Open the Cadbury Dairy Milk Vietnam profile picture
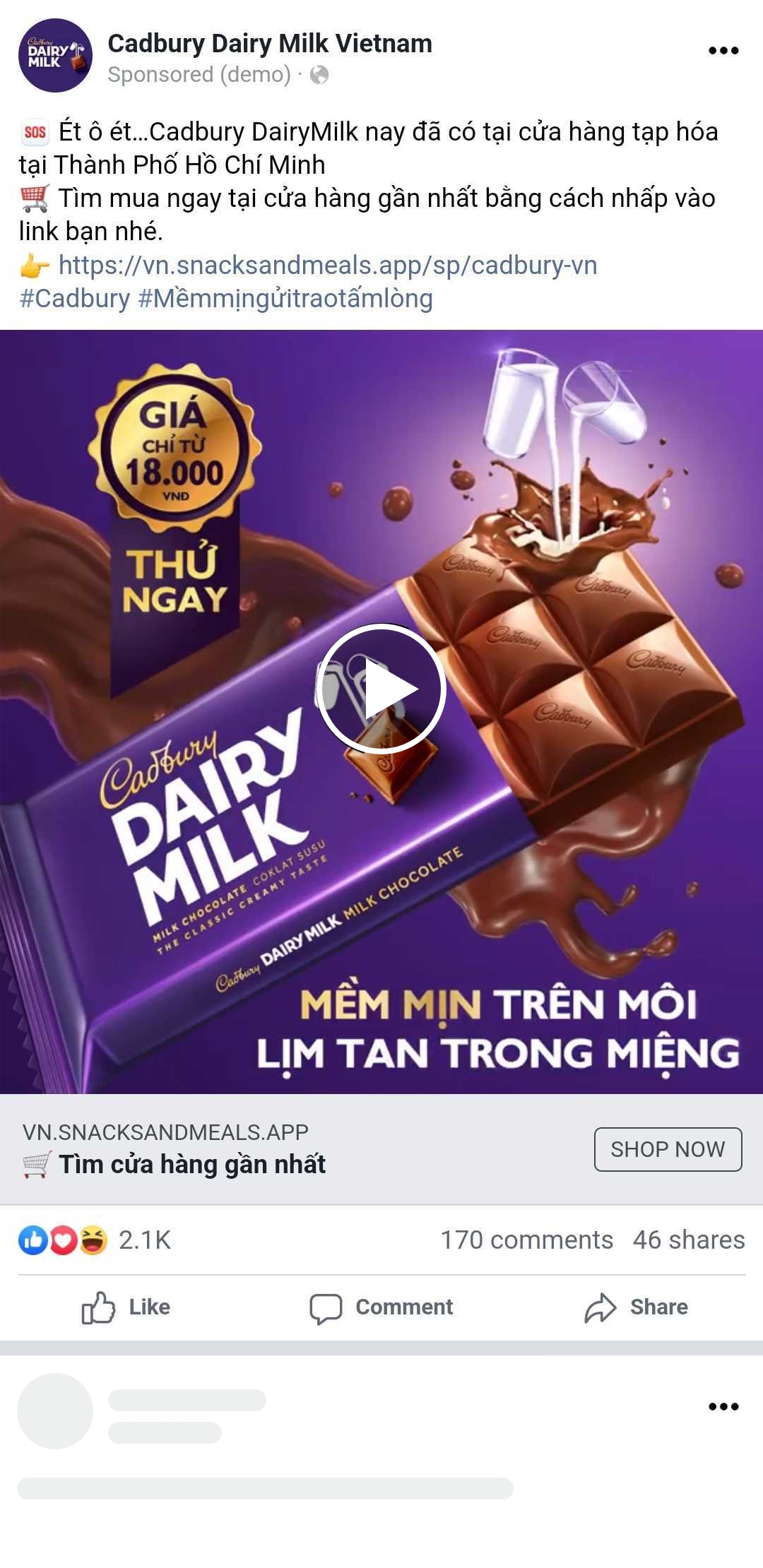763x1568 pixels. pyautogui.click(x=55, y=56)
